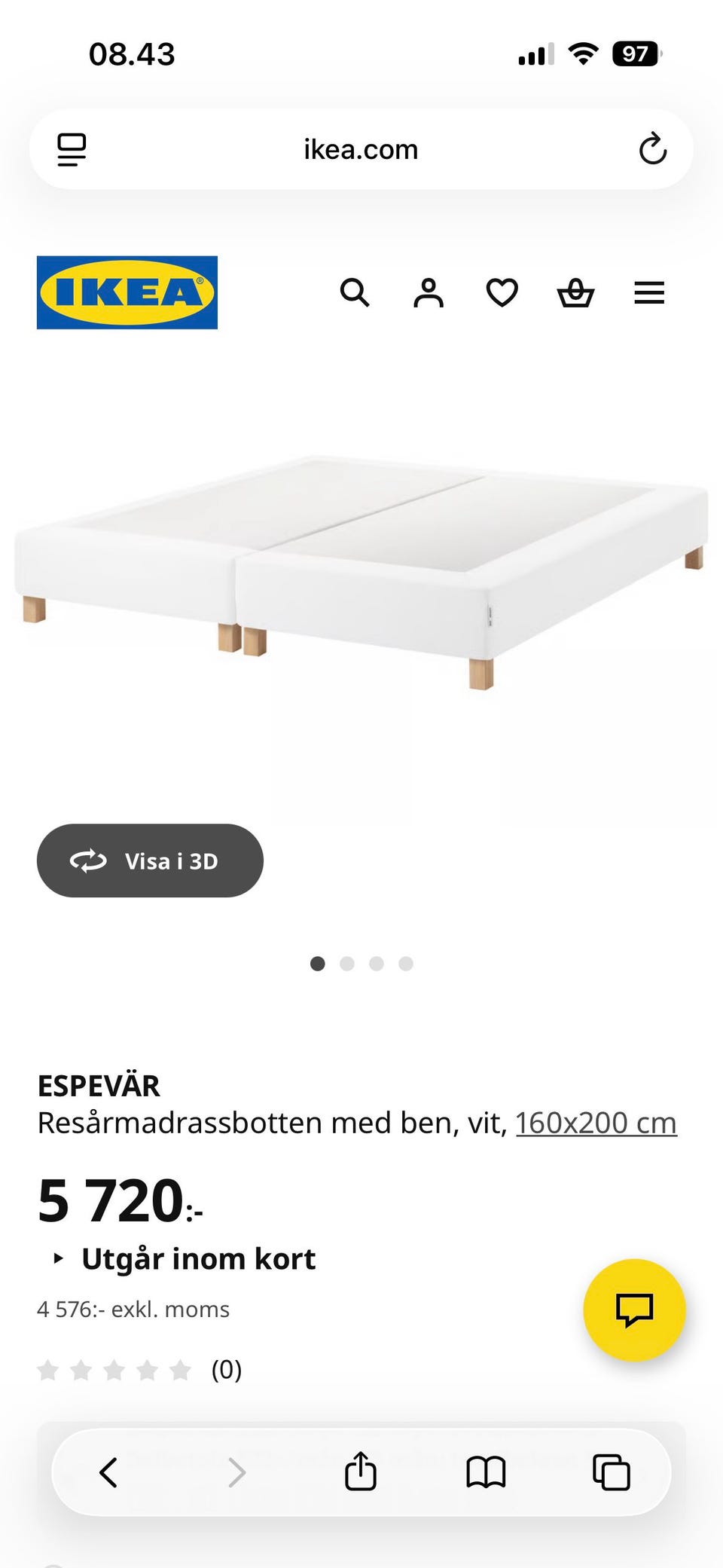Open the hamburger menu
Viewport: 723px width, 1568px height.
[649, 292]
